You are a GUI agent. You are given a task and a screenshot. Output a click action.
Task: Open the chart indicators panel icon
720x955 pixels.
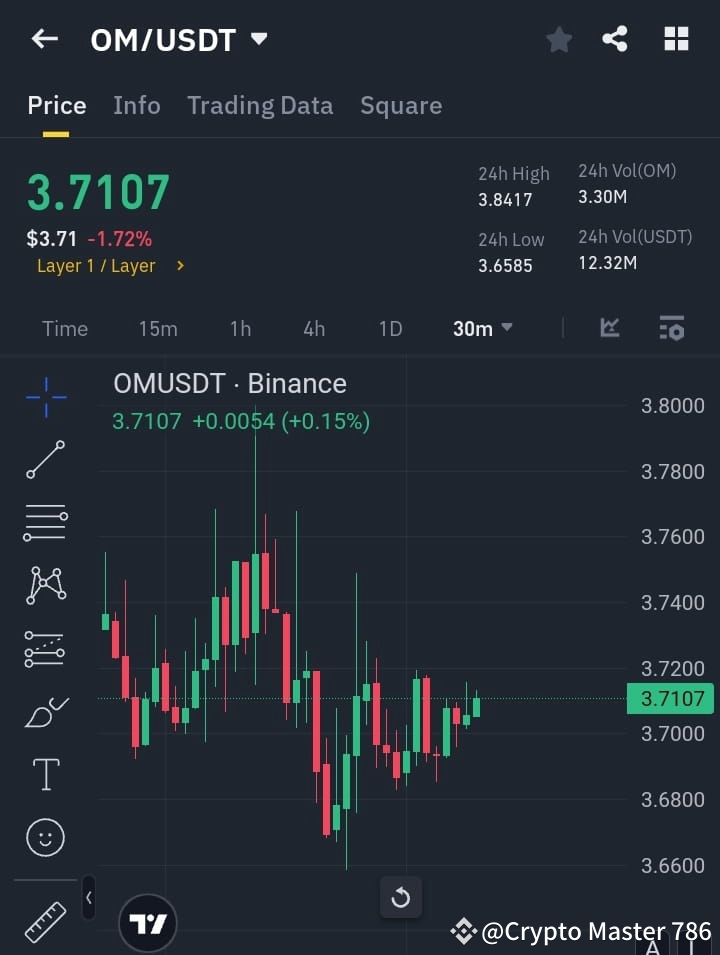point(670,328)
